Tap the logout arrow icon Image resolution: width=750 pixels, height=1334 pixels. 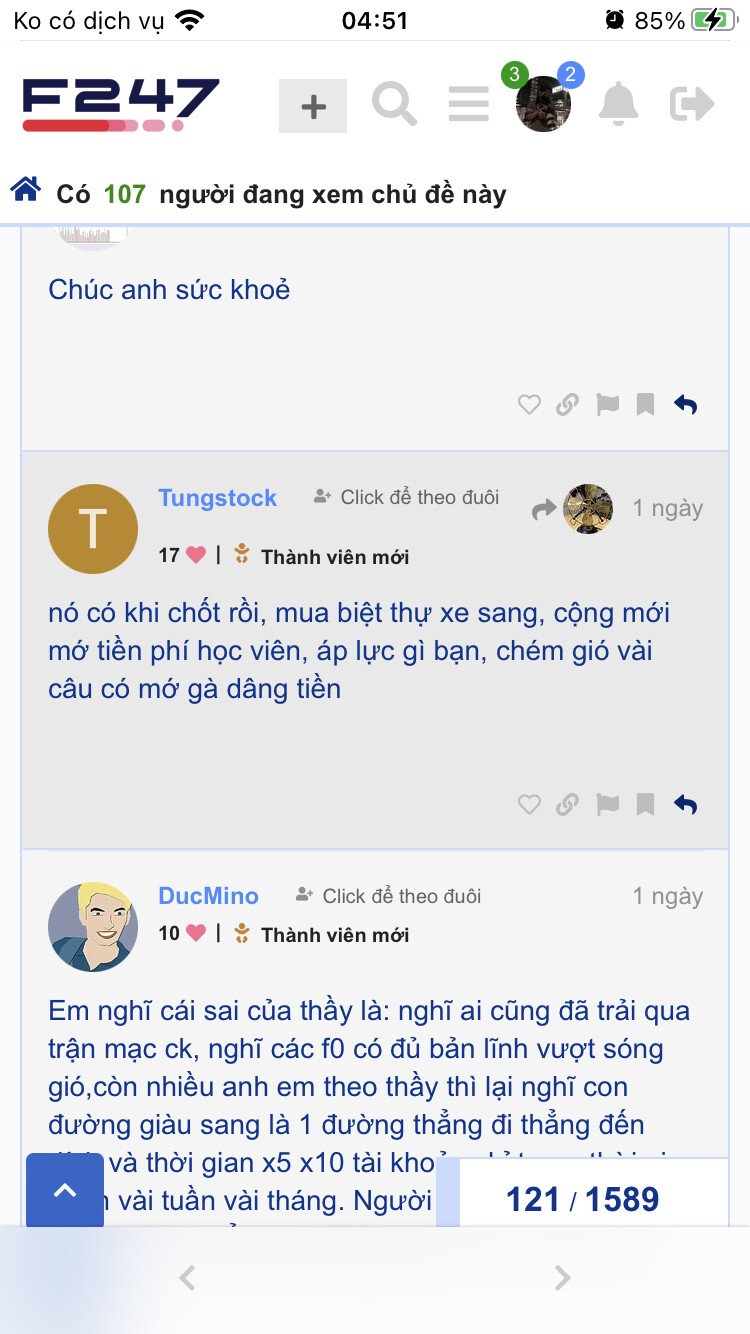pos(692,104)
